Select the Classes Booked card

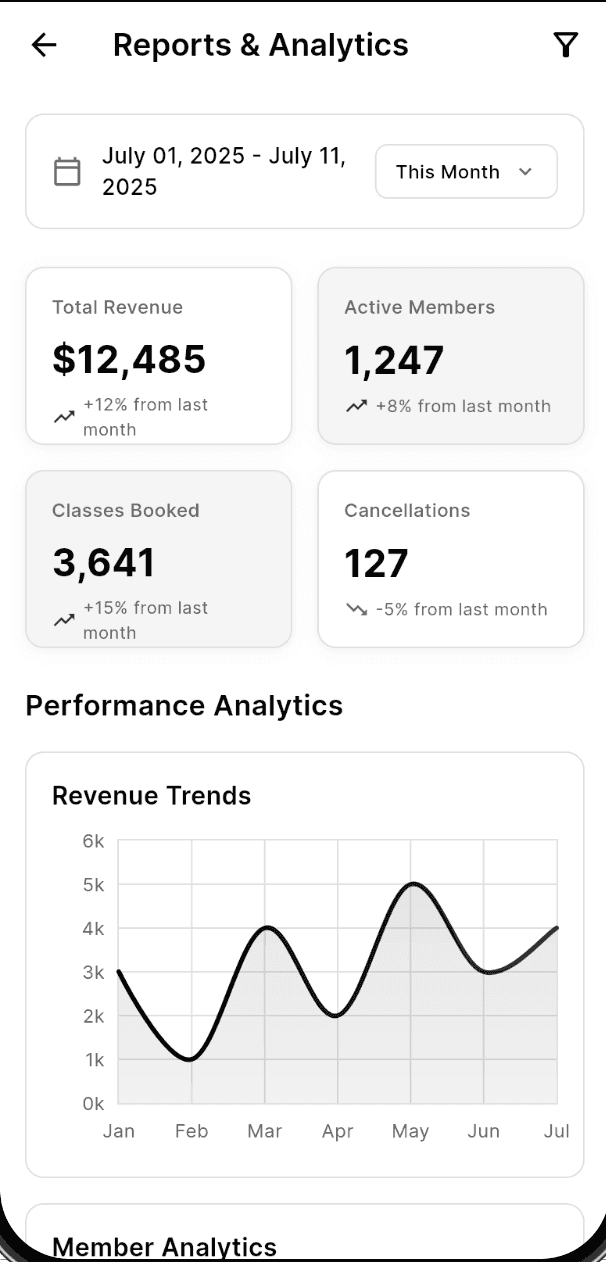(x=158, y=559)
